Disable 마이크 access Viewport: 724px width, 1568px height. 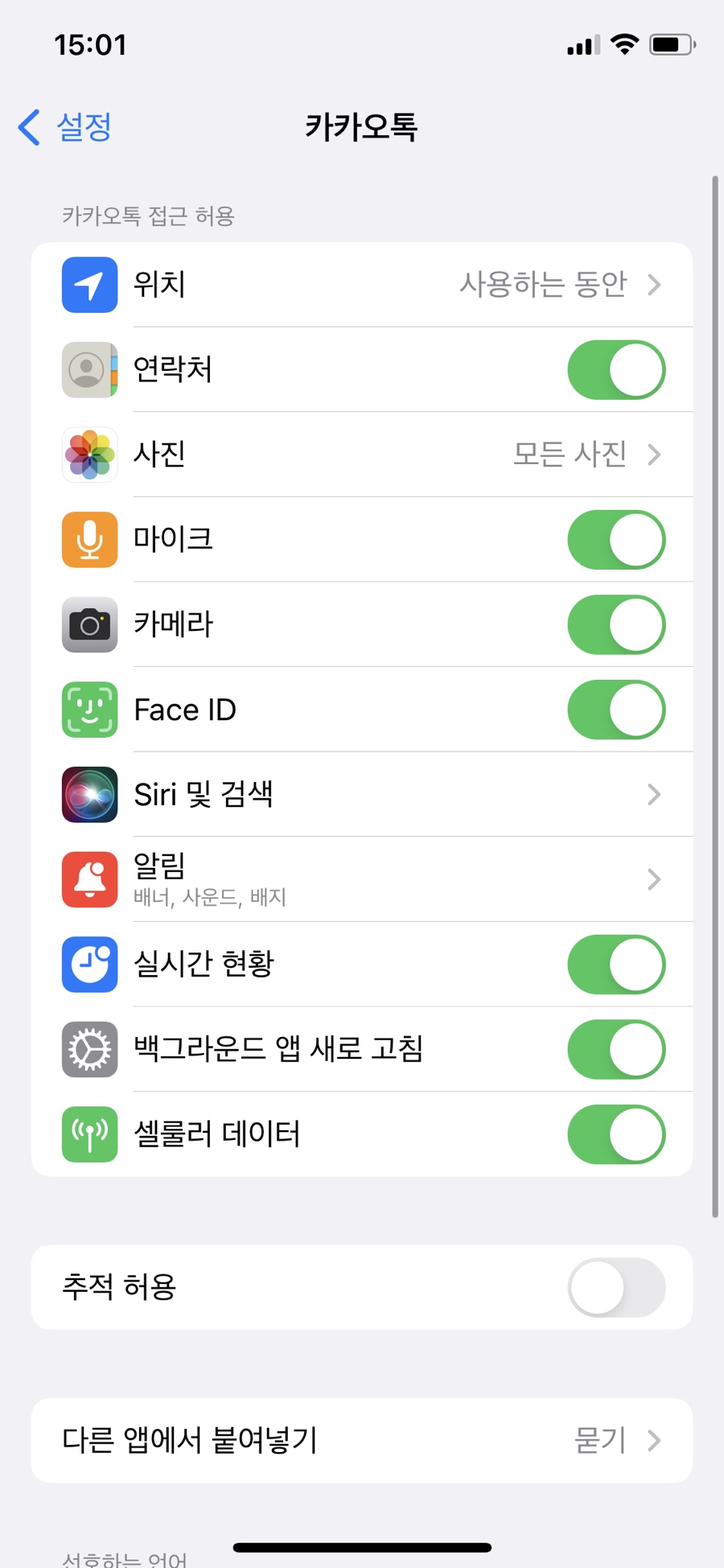[615, 539]
